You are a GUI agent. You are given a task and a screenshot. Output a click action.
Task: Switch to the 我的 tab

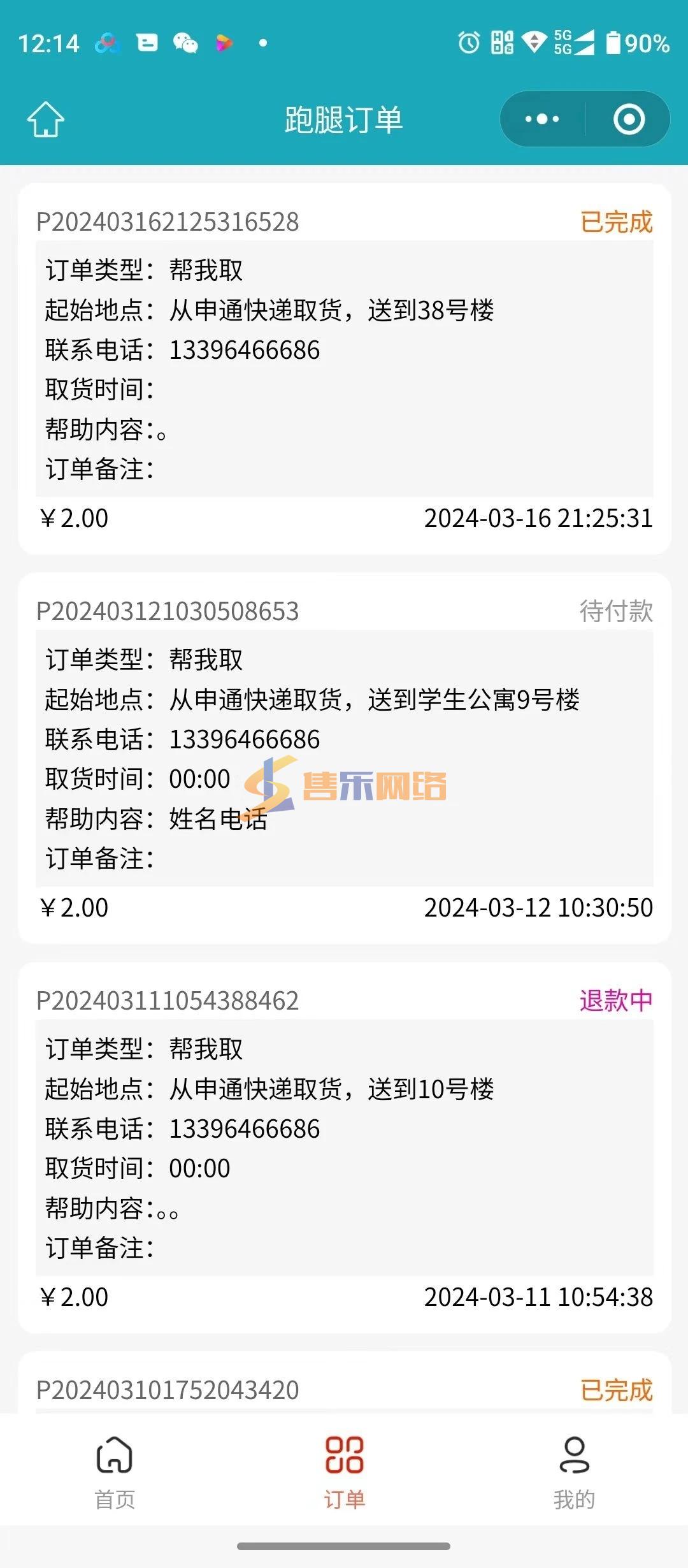tap(574, 1472)
